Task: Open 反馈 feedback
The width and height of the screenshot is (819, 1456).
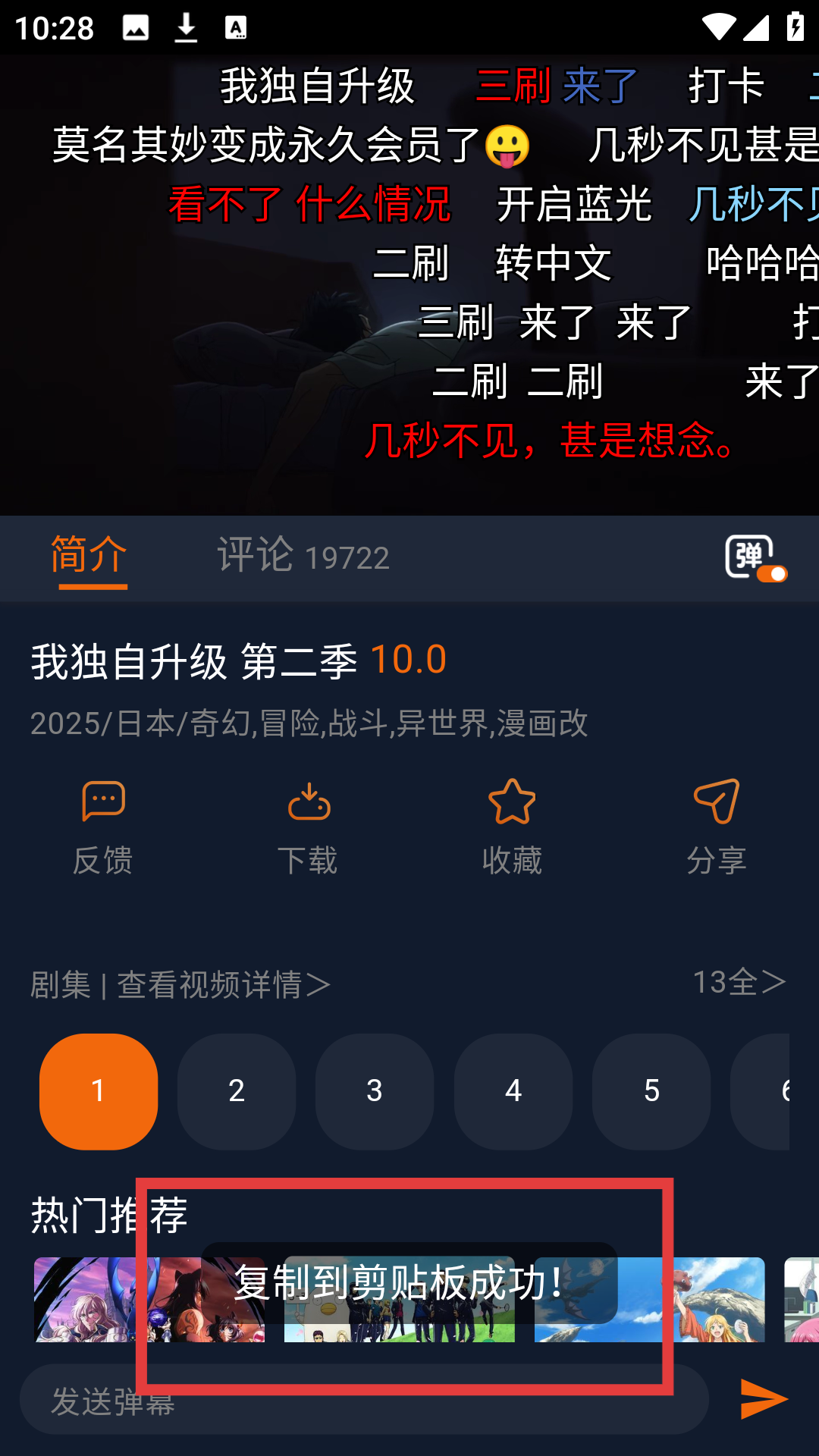Action: 103,827
